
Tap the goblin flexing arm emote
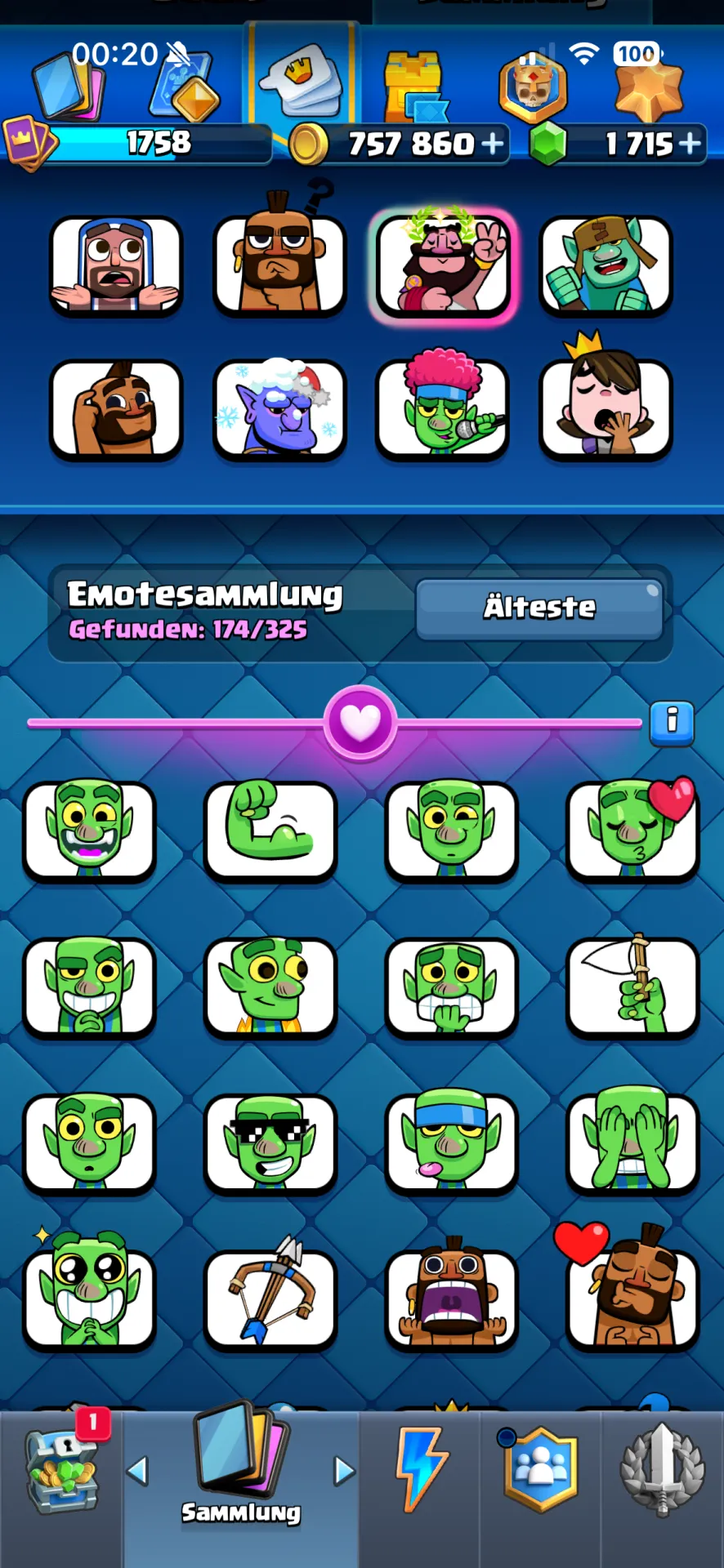tap(270, 830)
